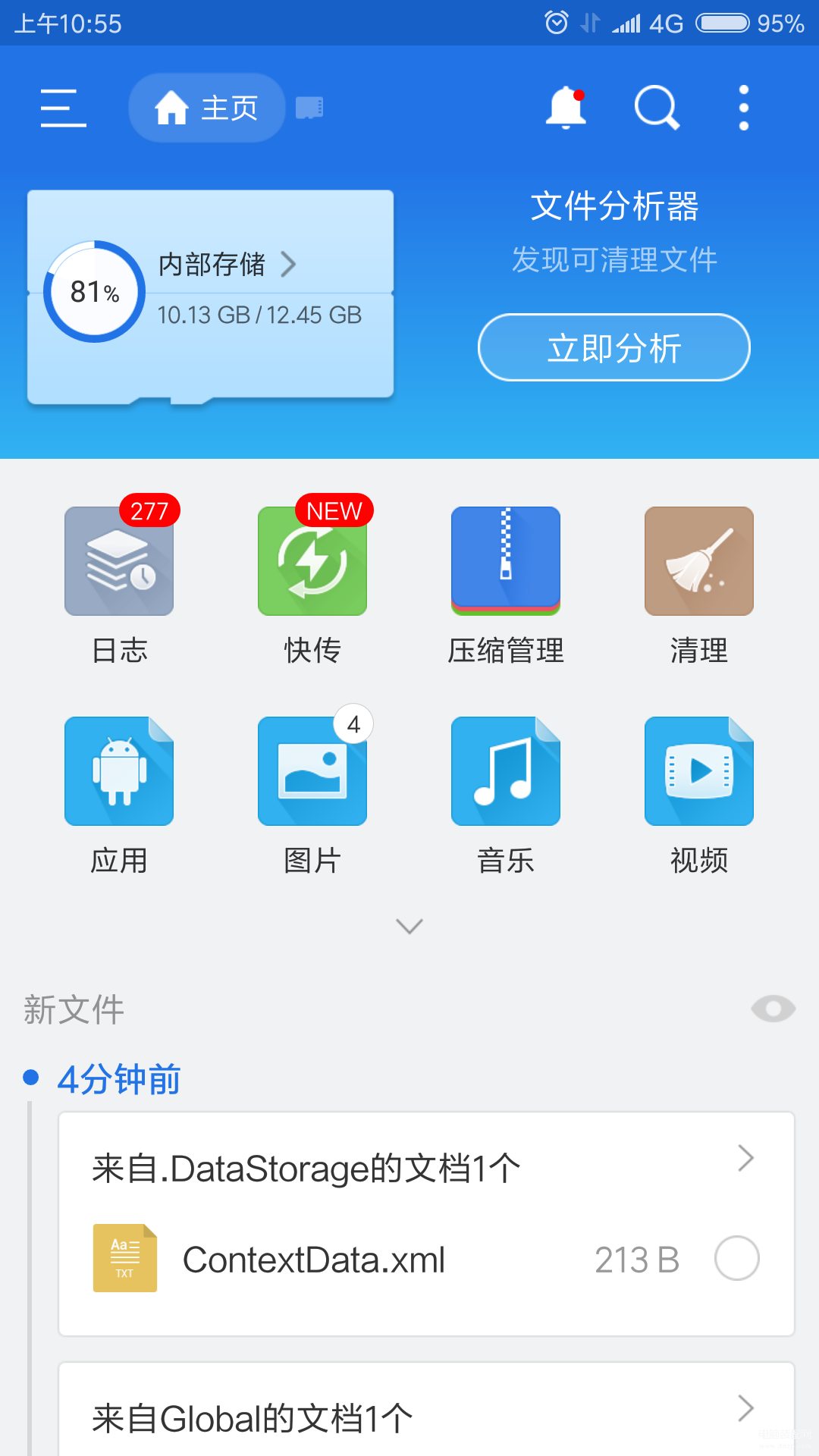Tap the 立即分析 analyze now button
819x1456 pixels.
tap(613, 347)
